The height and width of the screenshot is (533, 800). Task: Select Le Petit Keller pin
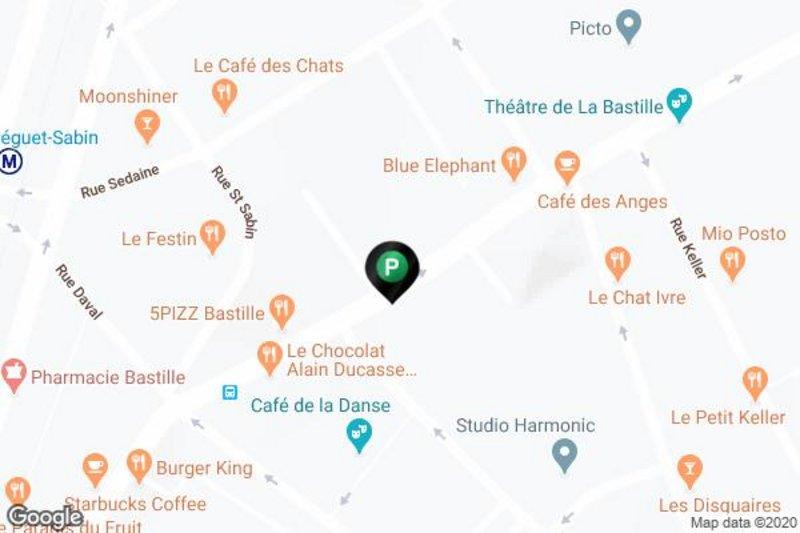pyautogui.click(x=755, y=381)
